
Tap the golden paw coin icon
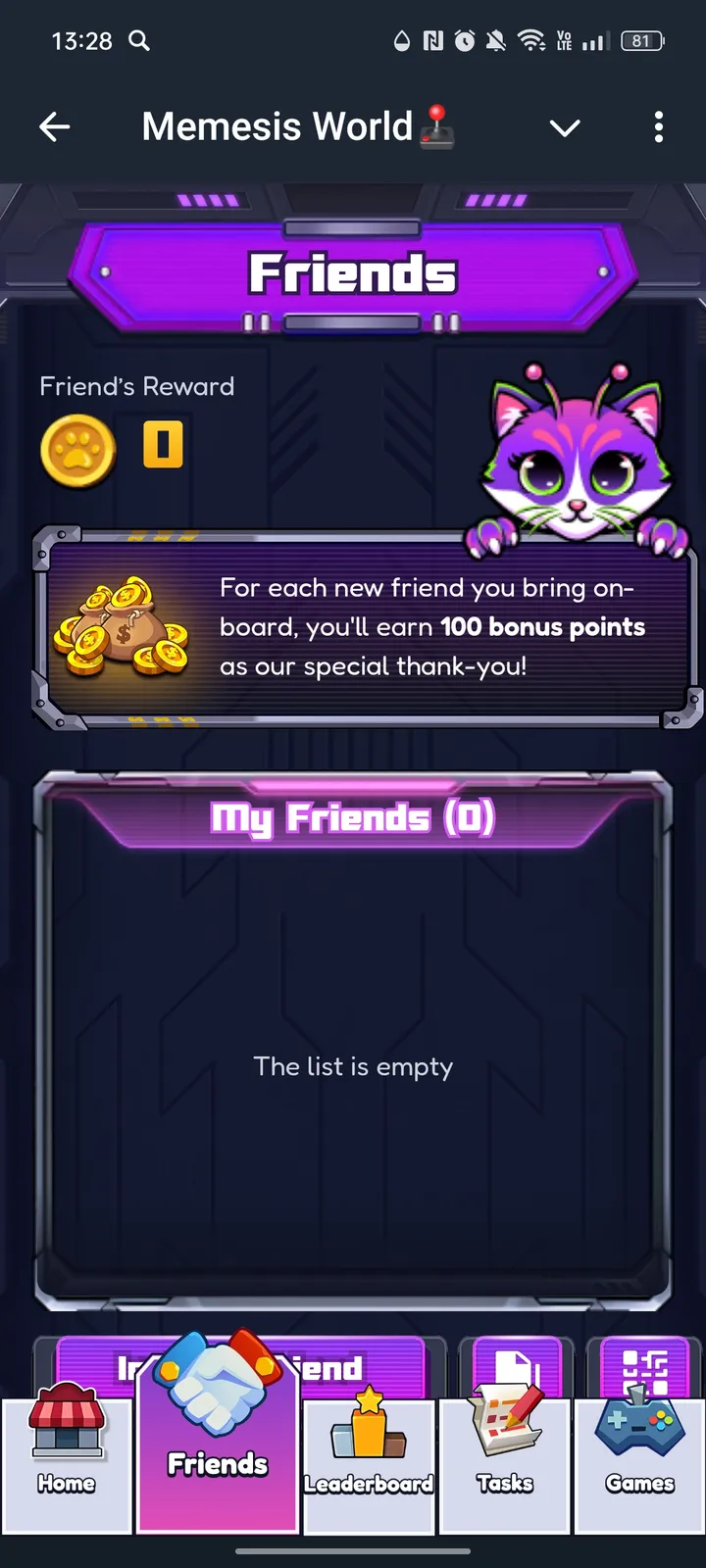tap(78, 449)
